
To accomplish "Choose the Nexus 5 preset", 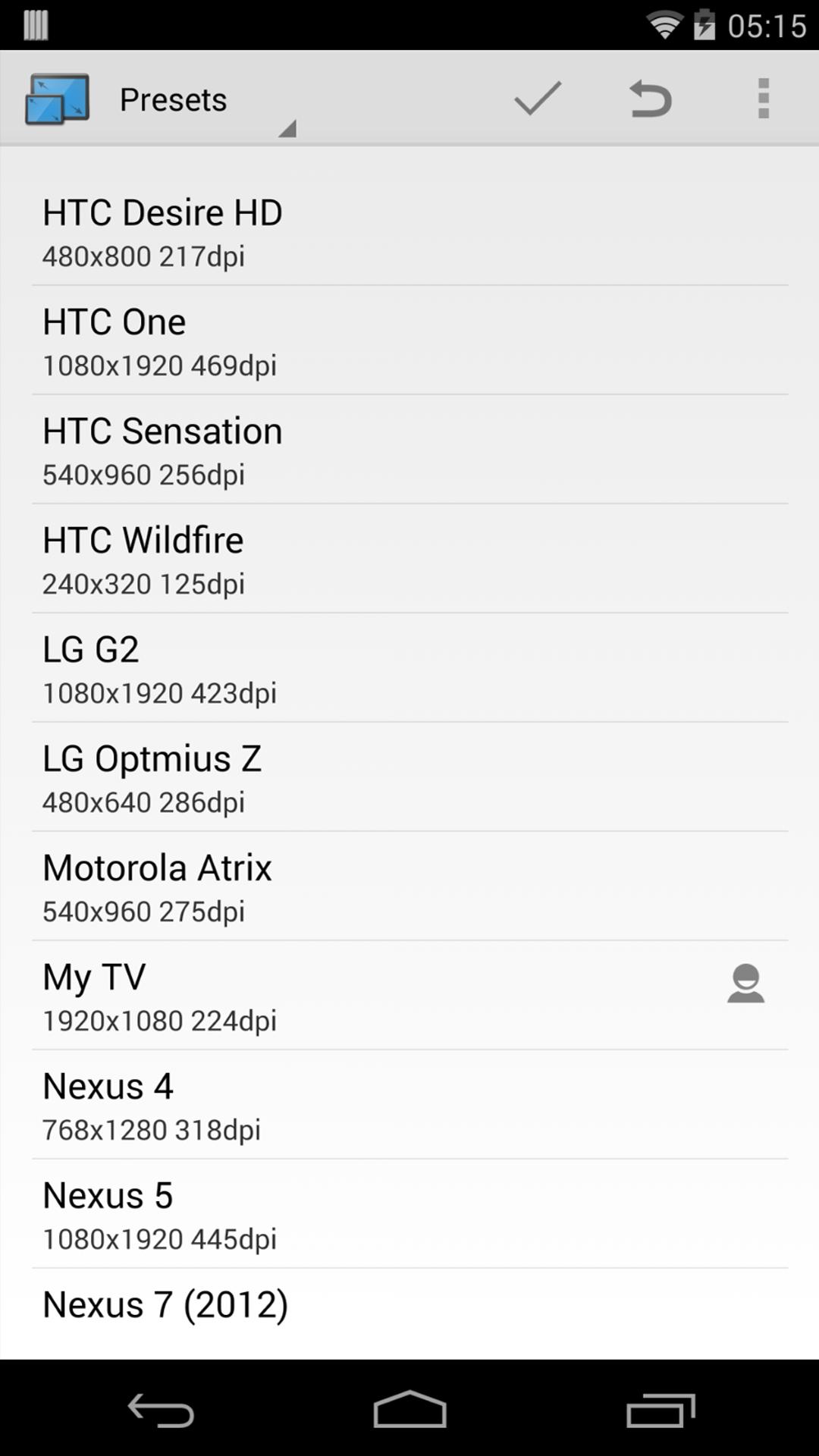I will [409, 1214].
